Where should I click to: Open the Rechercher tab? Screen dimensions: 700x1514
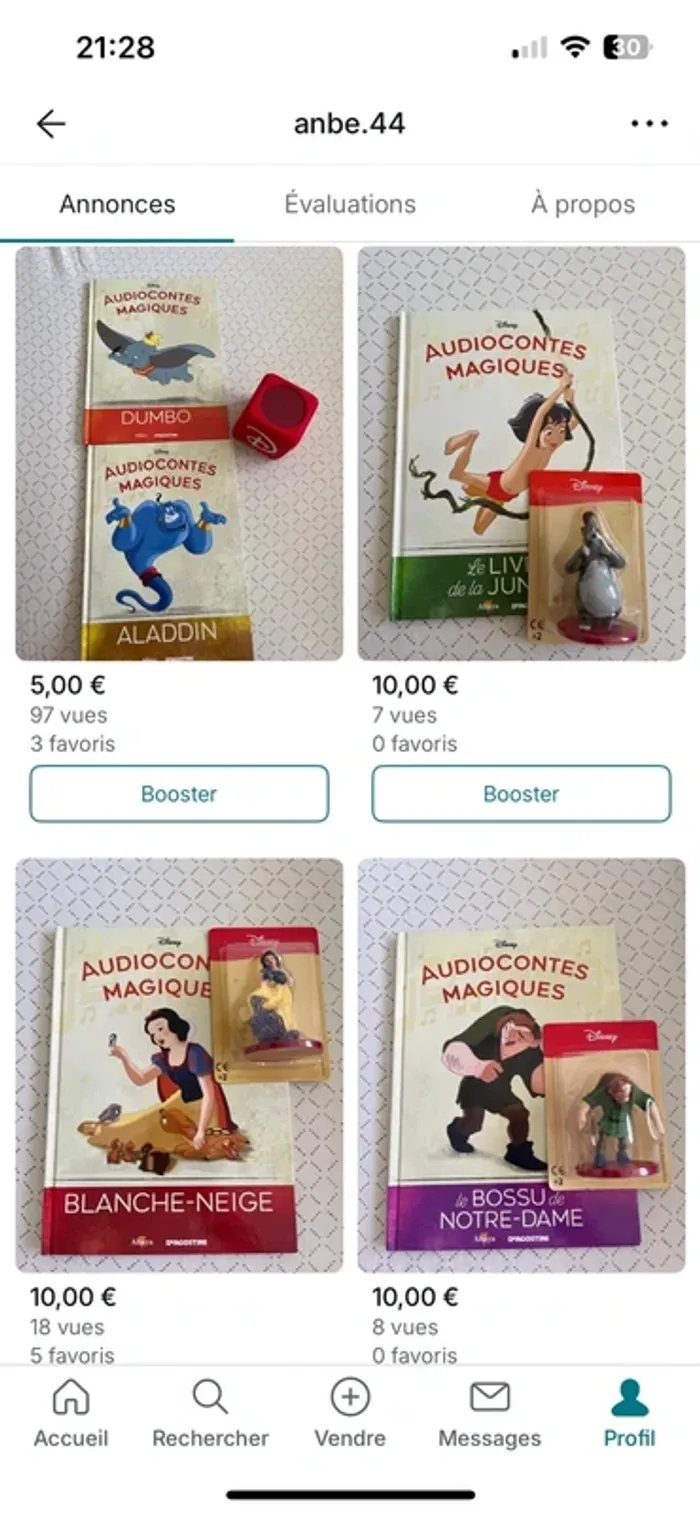210,1414
